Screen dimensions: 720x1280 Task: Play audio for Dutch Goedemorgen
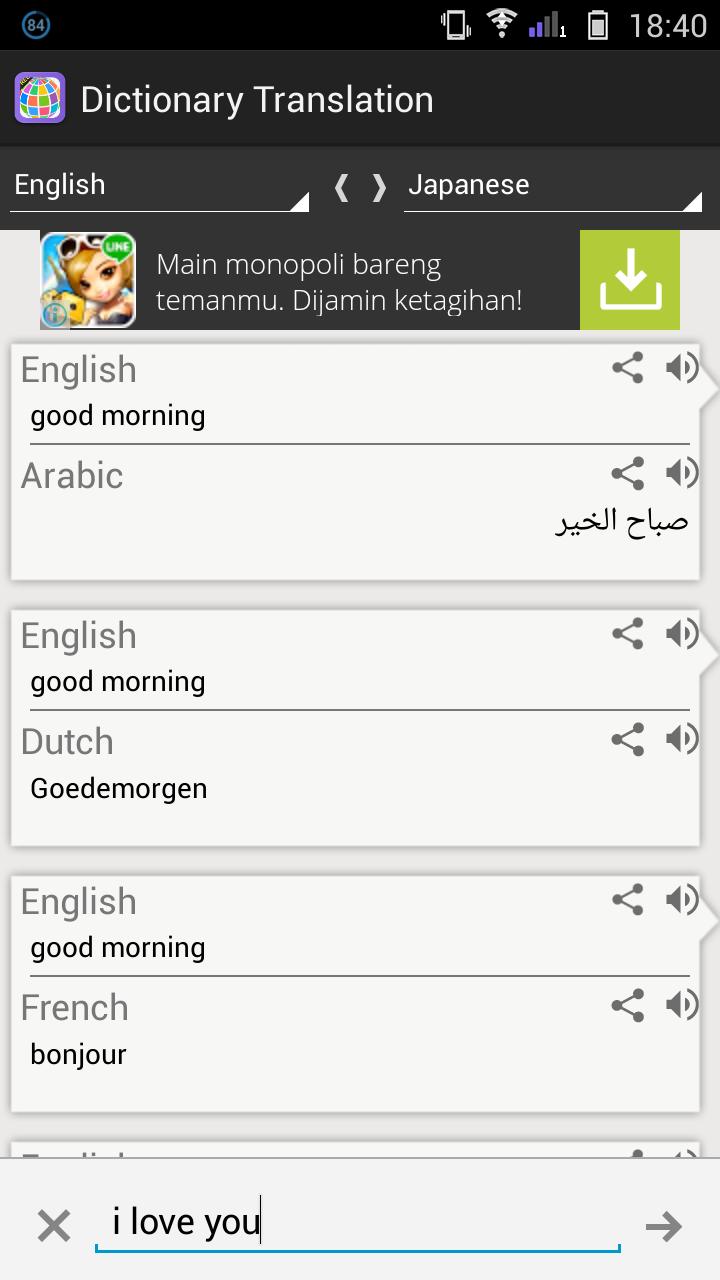(682, 739)
